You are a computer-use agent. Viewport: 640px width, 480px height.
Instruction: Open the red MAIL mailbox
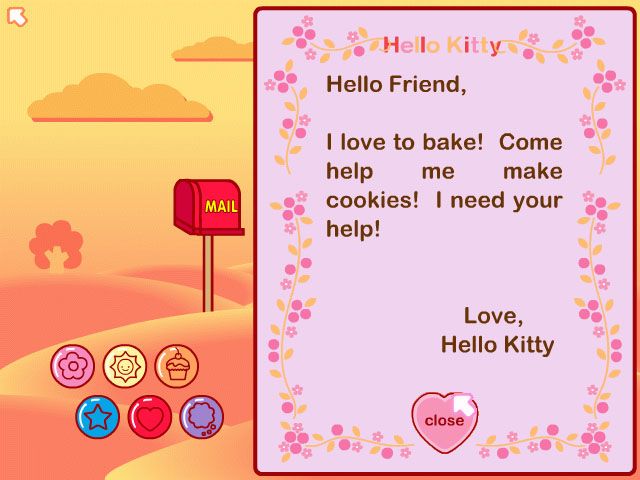208,207
